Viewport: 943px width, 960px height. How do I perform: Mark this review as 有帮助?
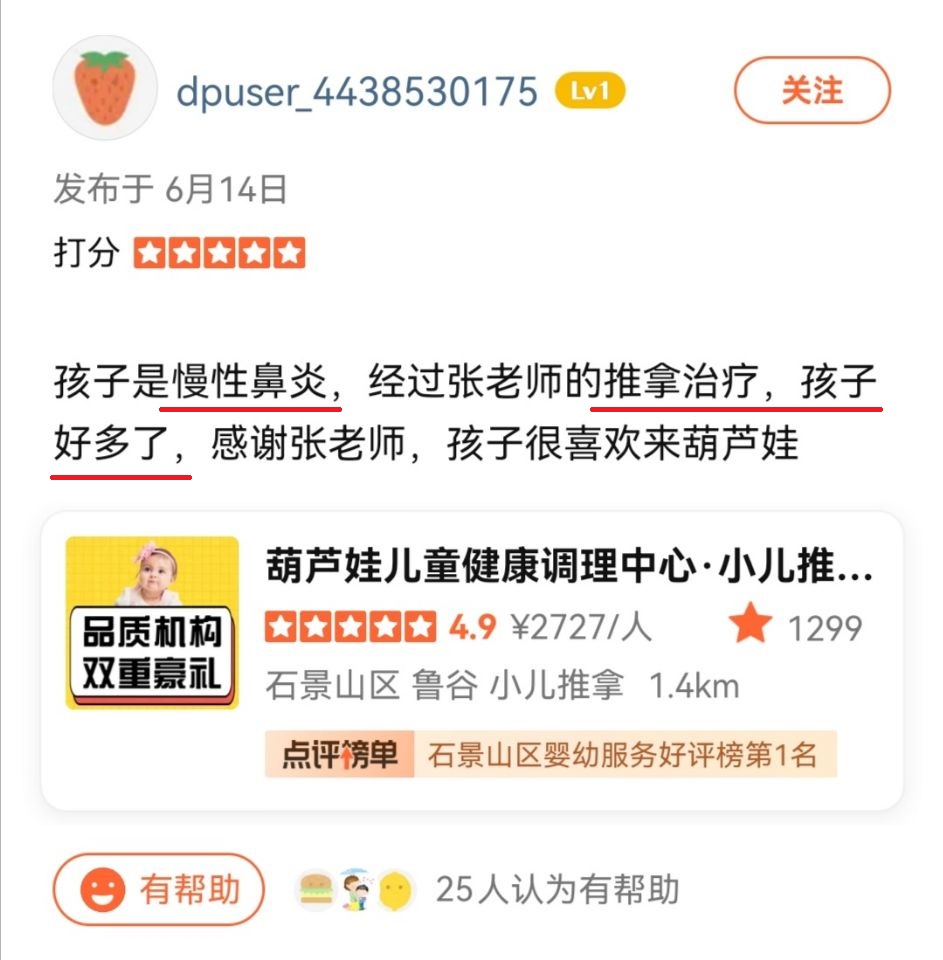158,889
